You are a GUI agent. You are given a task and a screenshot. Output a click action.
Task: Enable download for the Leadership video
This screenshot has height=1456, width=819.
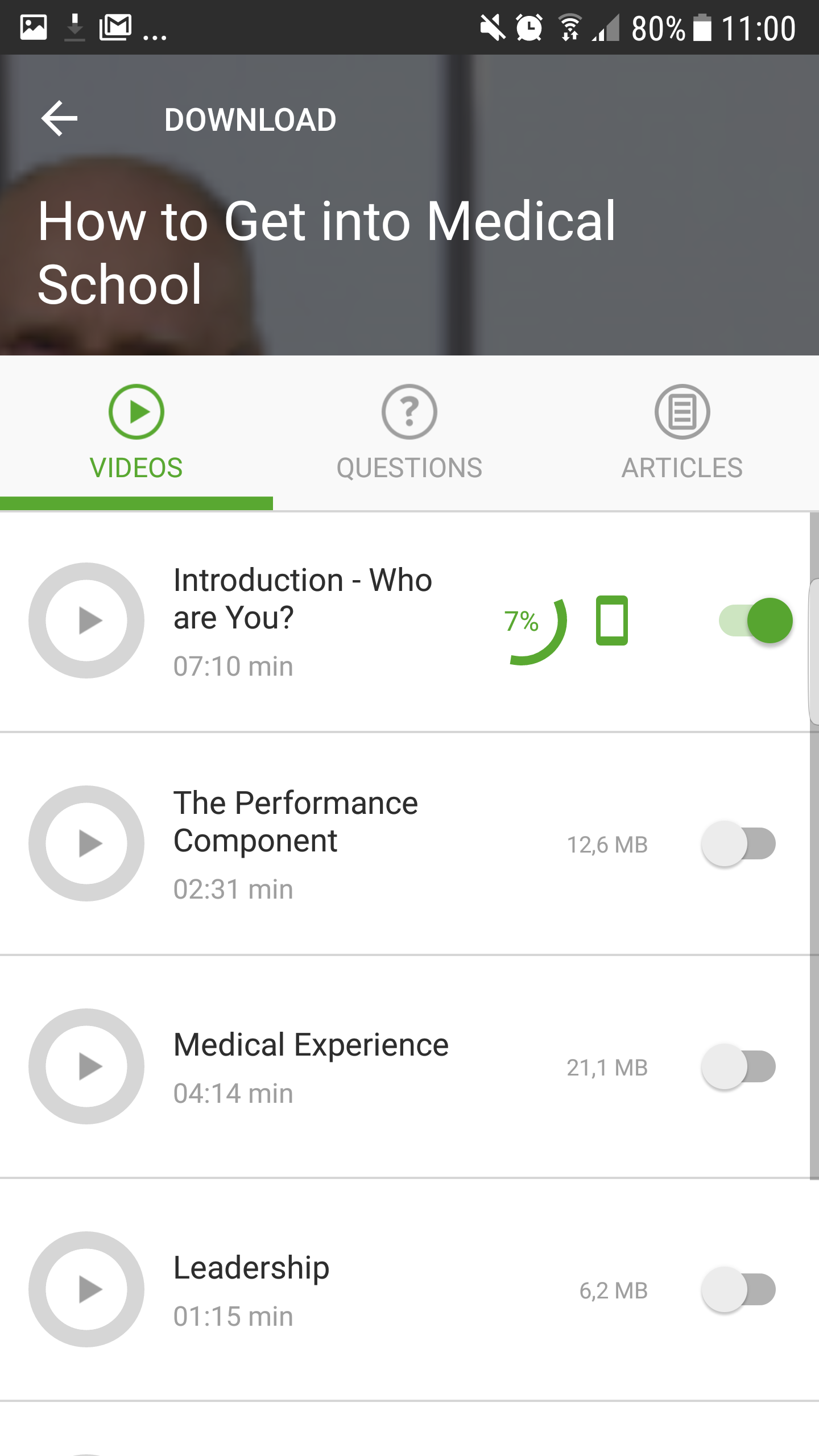(739, 1290)
